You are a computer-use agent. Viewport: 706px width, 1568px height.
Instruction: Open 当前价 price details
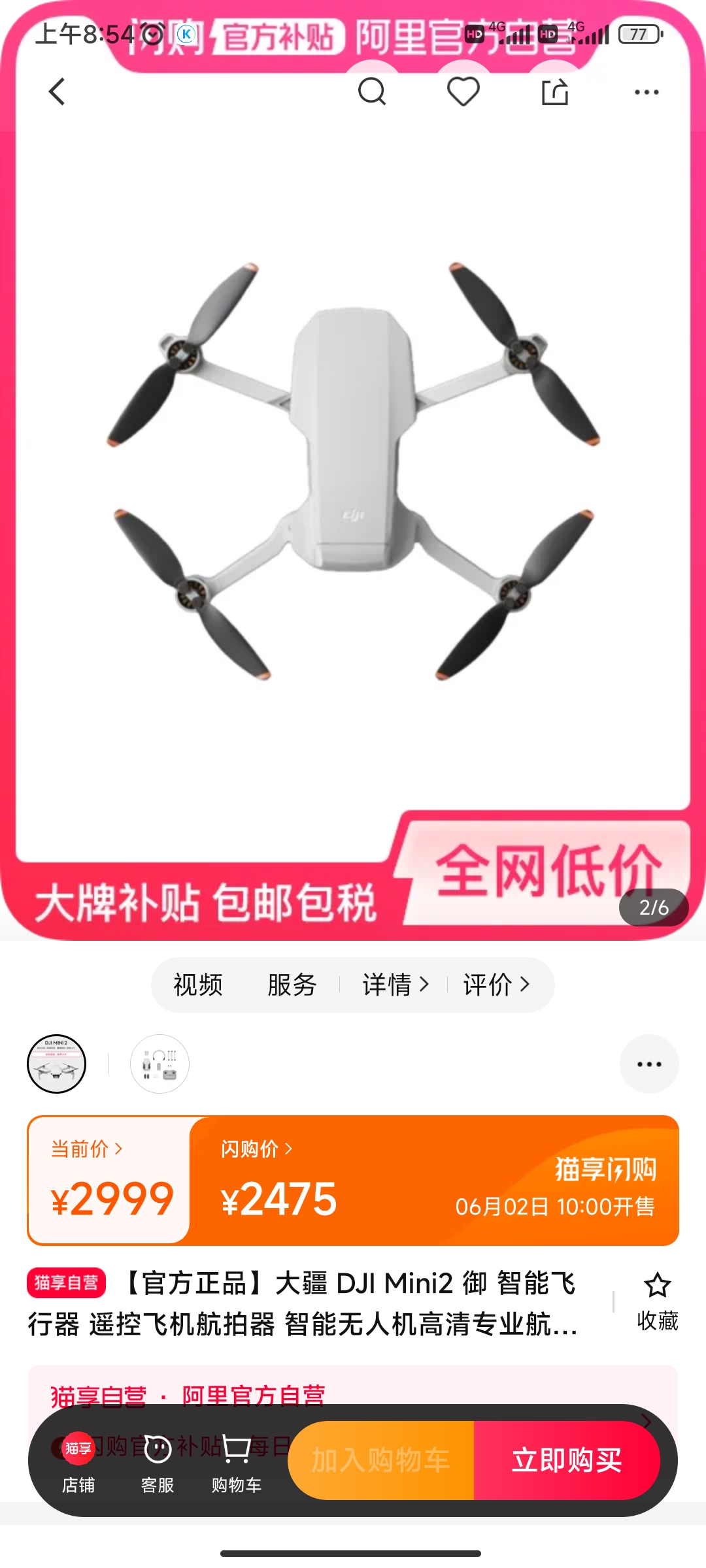86,1149
